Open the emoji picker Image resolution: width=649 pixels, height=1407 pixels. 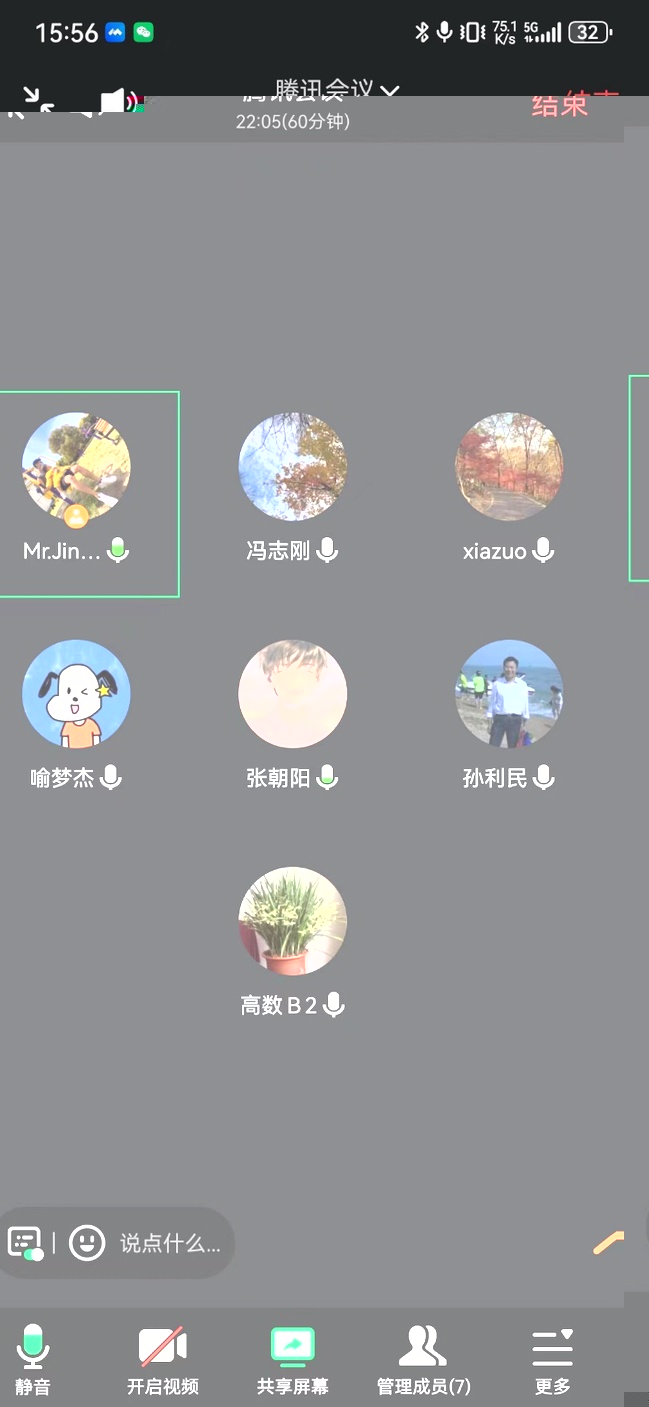click(87, 1243)
